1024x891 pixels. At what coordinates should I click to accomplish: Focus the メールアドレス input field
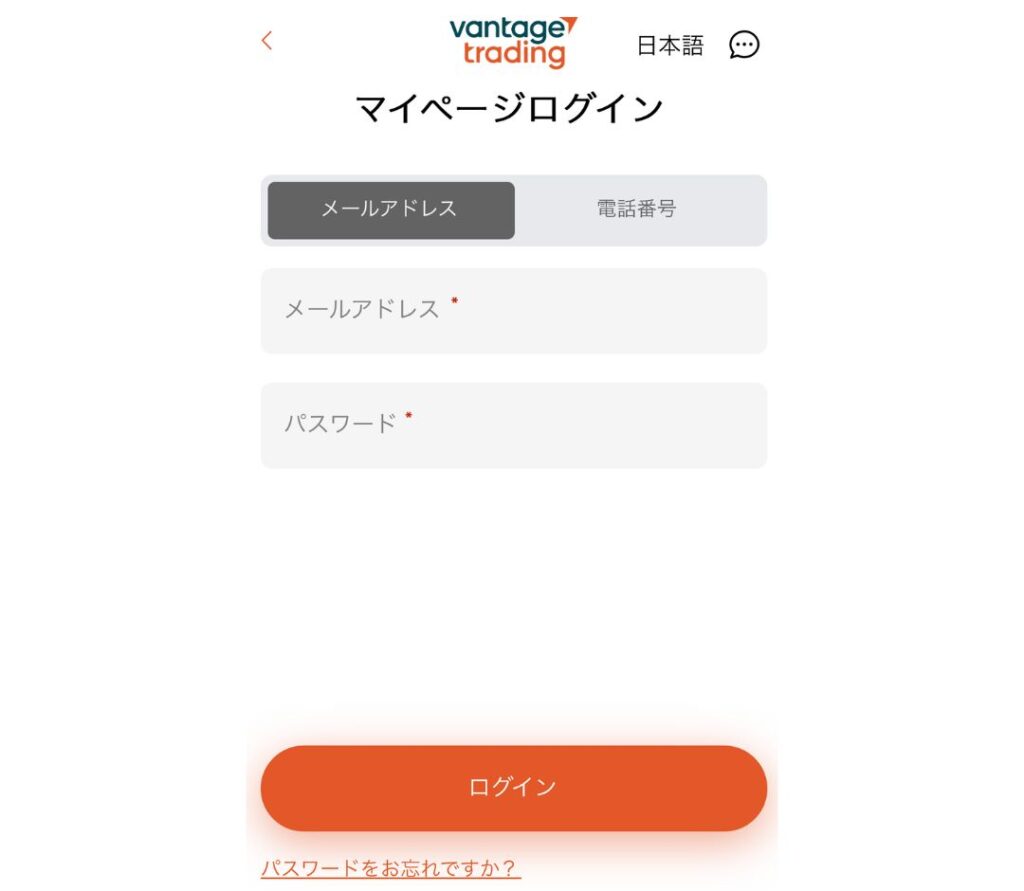point(514,311)
